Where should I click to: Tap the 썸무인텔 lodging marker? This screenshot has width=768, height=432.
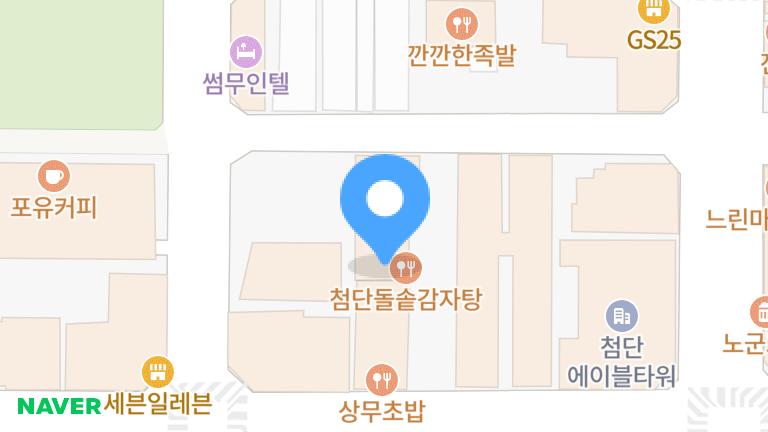tap(246, 49)
